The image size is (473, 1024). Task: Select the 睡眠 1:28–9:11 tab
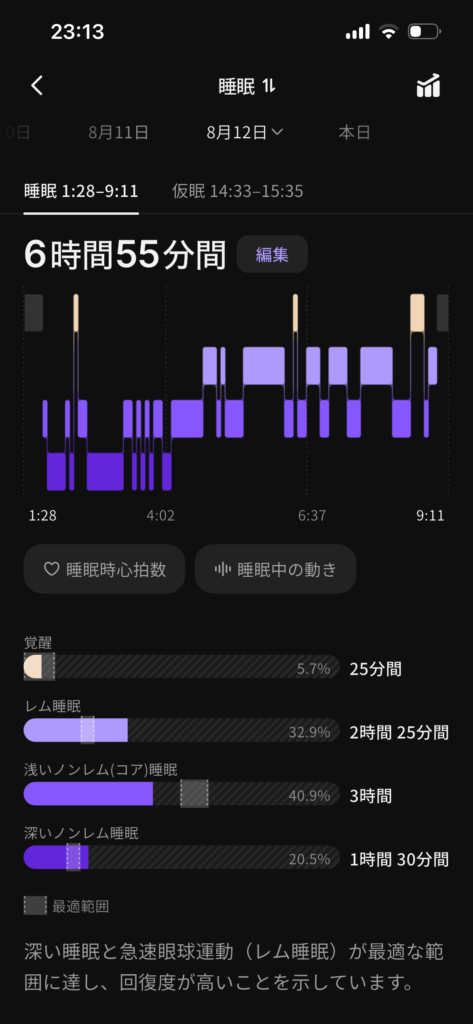81,191
